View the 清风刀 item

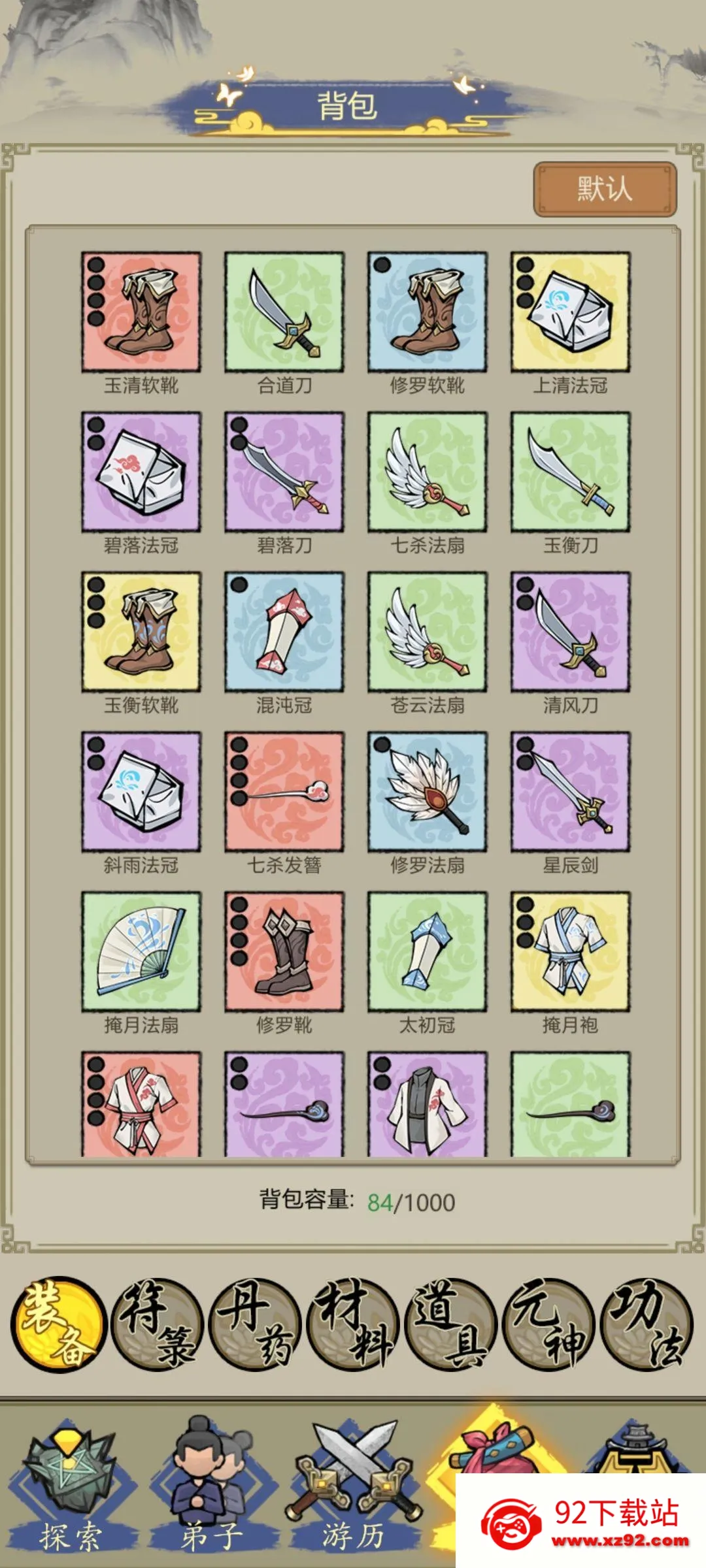tap(571, 632)
